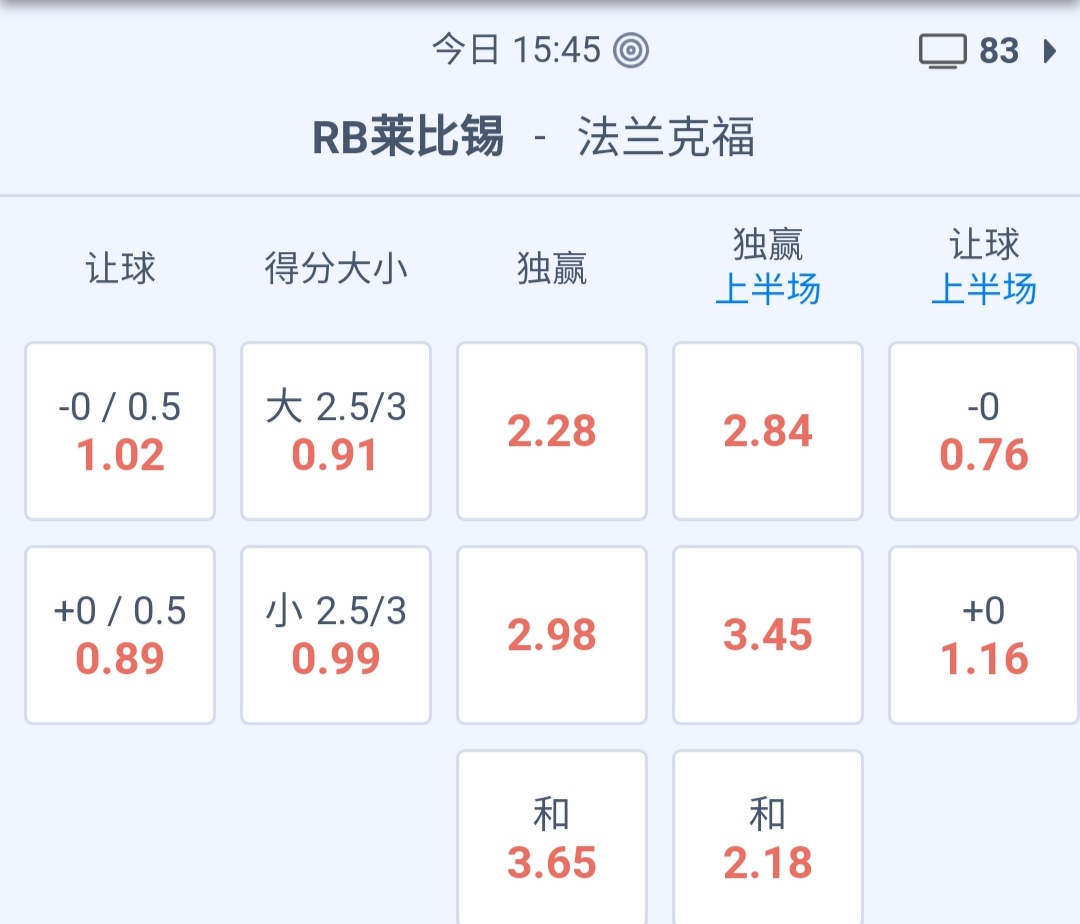Pick full-time 独赢 odds 2.98
Viewport: 1080px width, 924px height.
pyautogui.click(x=552, y=635)
